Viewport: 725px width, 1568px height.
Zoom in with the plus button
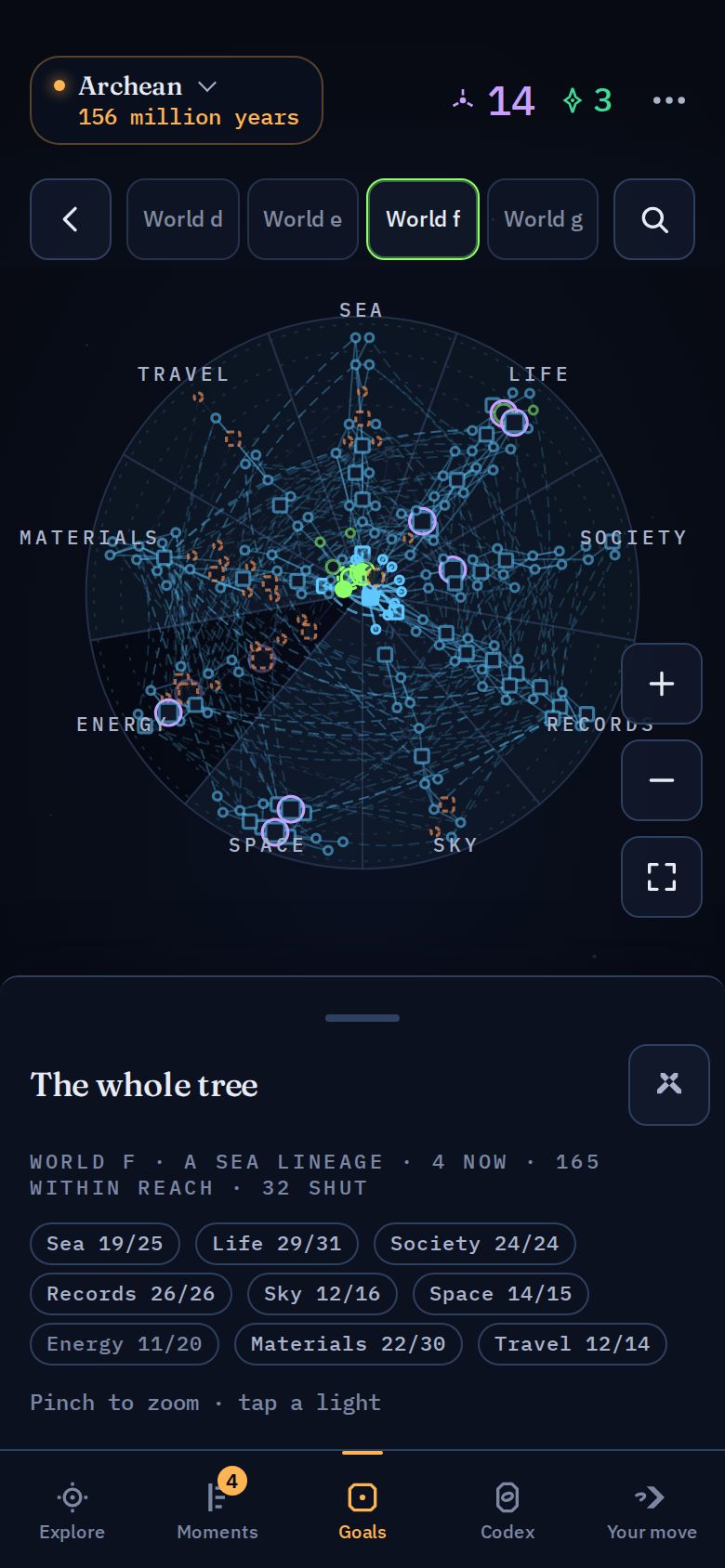tap(662, 684)
